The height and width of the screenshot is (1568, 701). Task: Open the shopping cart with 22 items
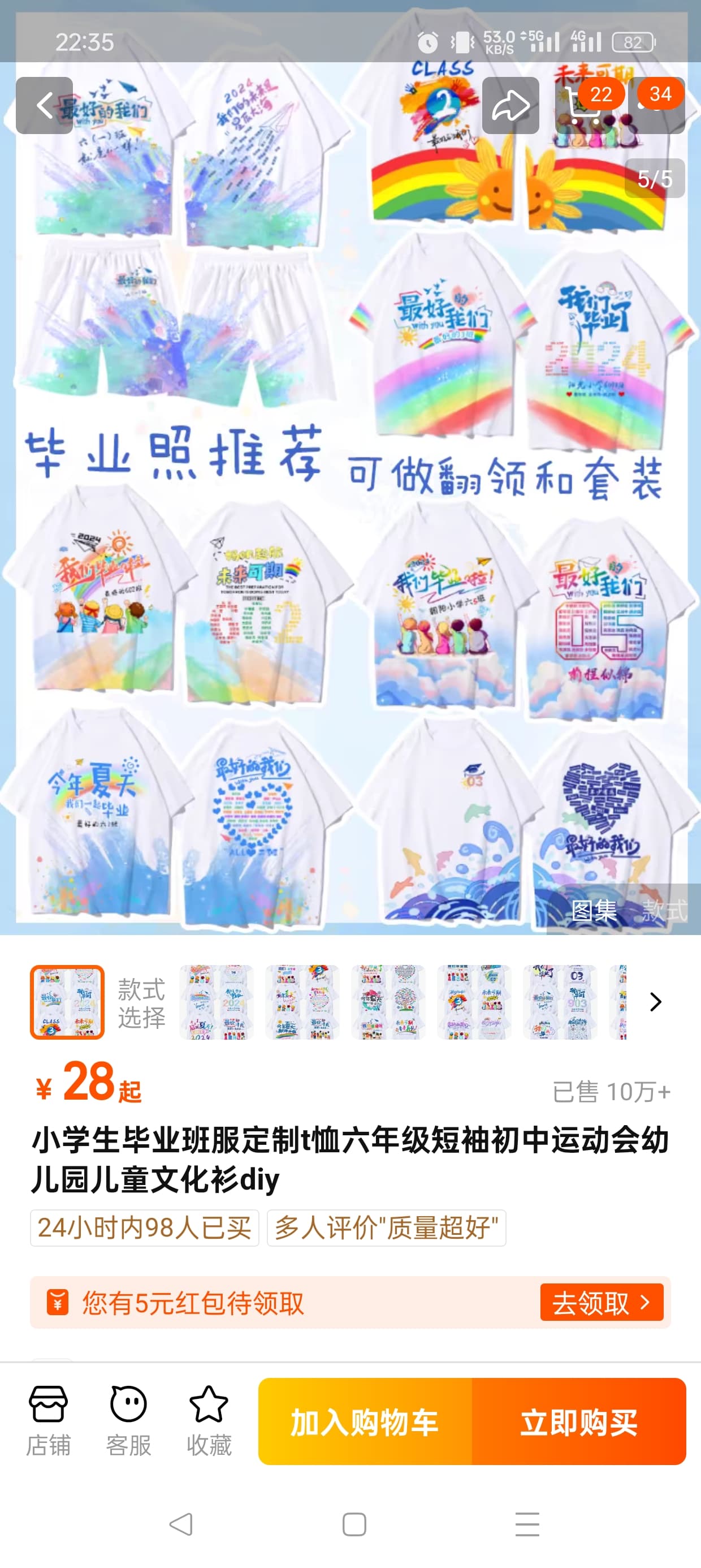click(x=583, y=105)
